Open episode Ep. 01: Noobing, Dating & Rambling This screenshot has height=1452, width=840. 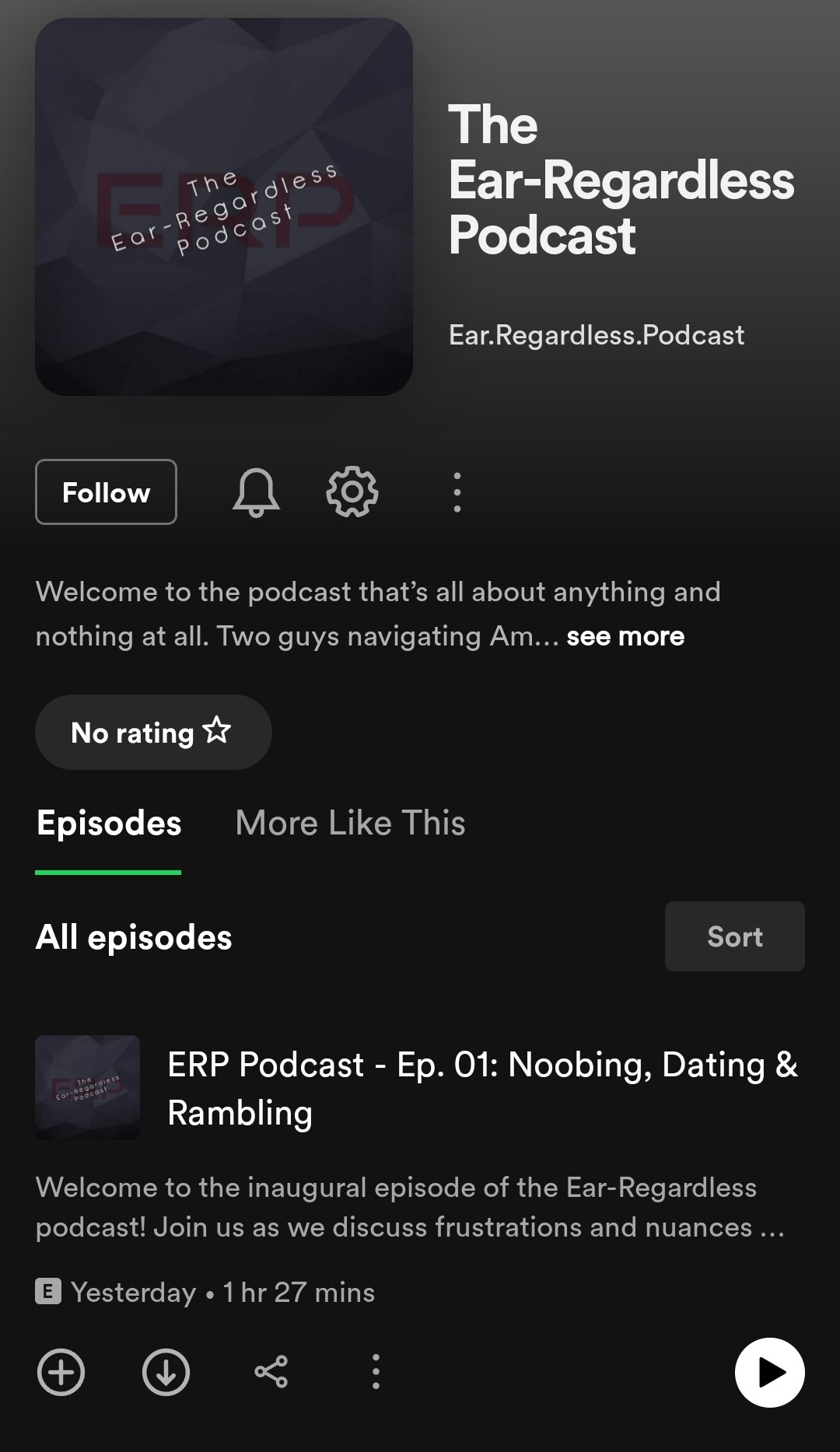pyautogui.click(x=482, y=1088)
